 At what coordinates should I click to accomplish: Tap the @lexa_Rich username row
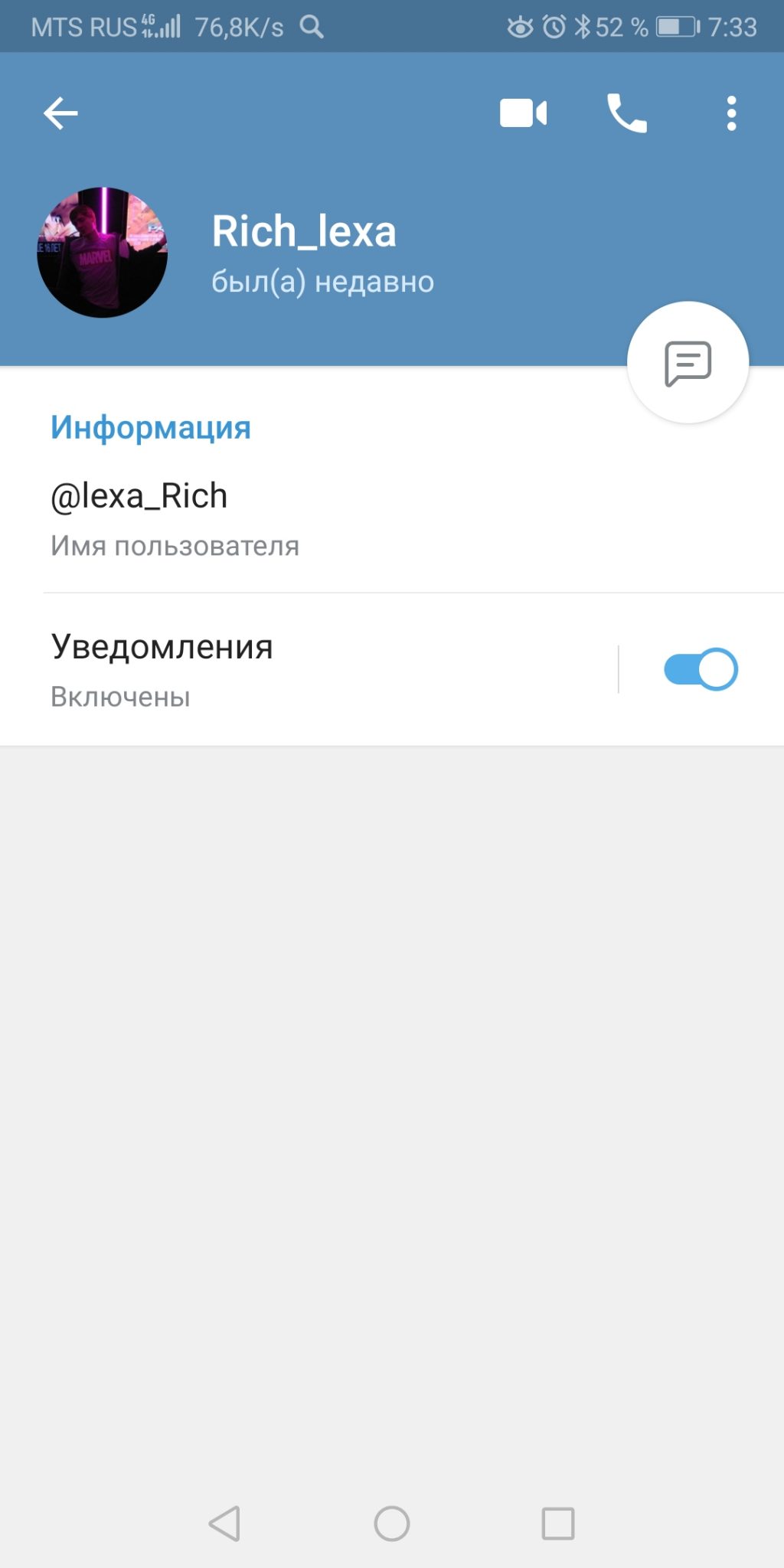pyautogui.click(x=392, y=518)
